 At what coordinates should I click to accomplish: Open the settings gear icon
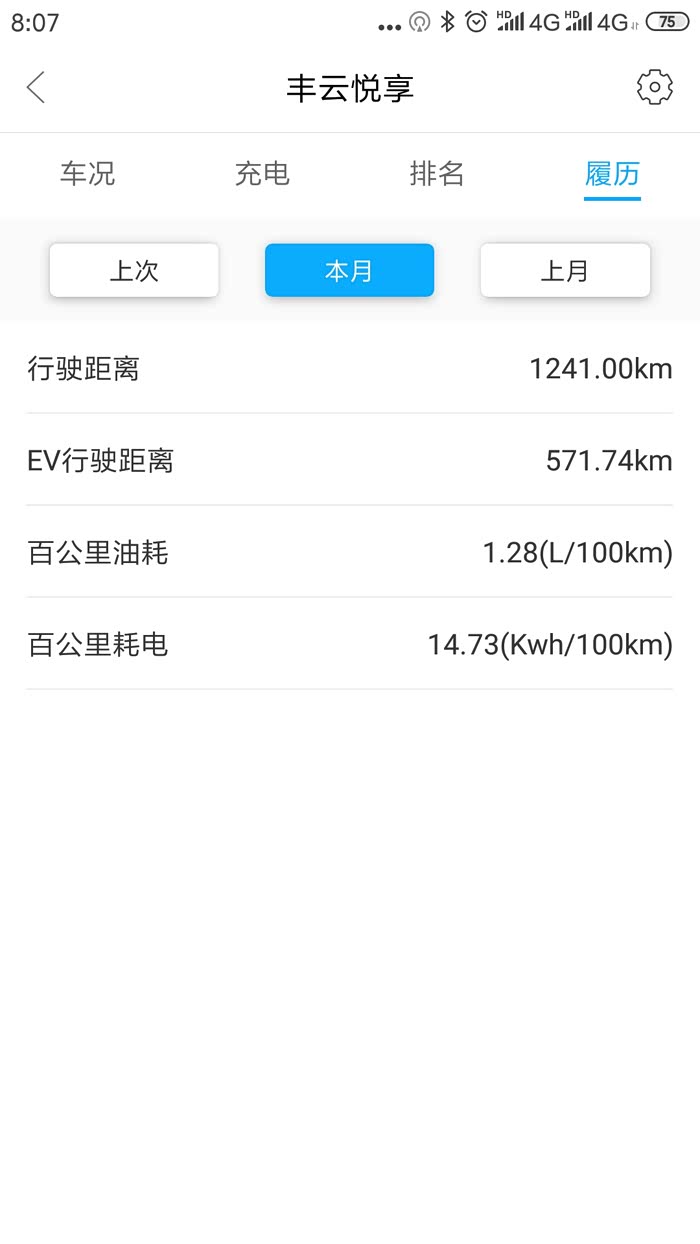pos(655,88)
